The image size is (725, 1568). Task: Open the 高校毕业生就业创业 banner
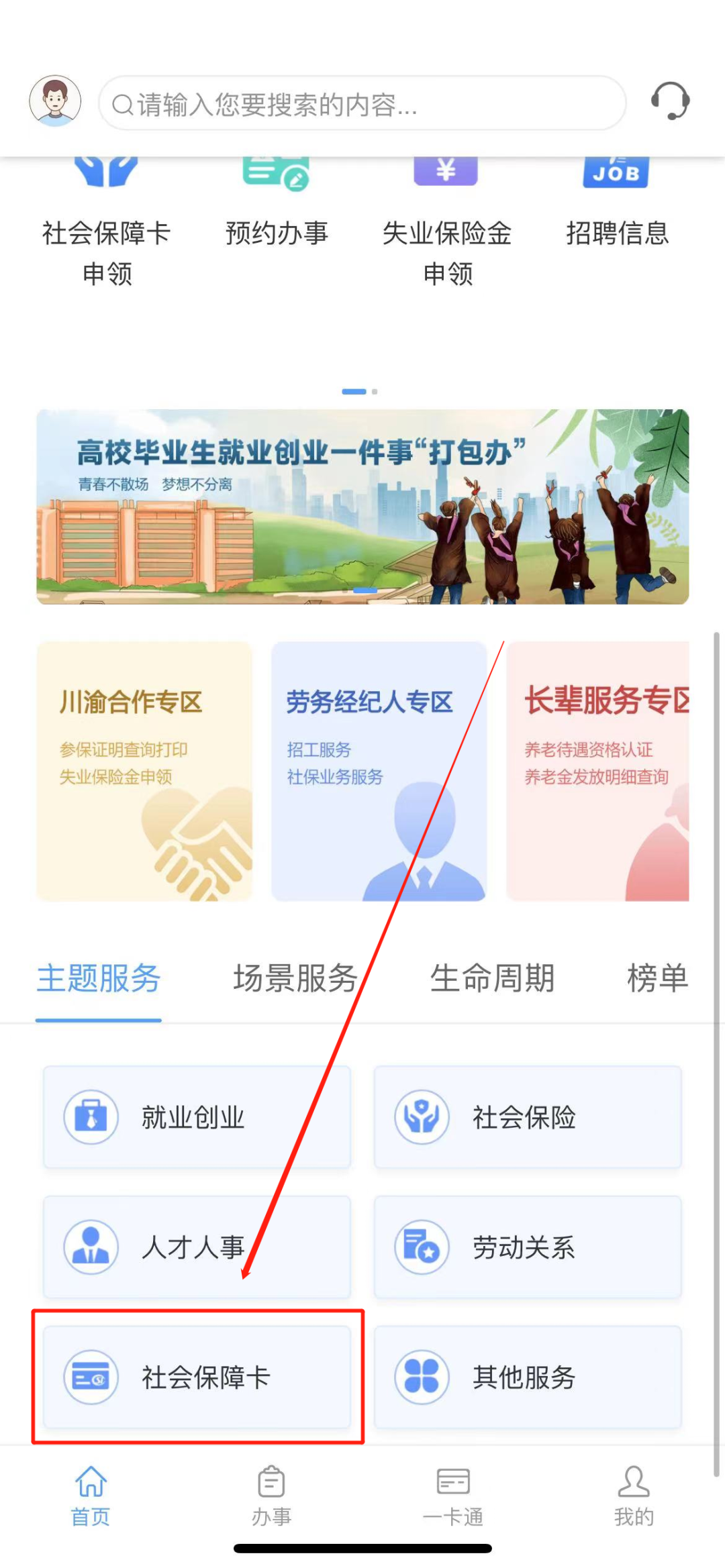tap(362, 507)
